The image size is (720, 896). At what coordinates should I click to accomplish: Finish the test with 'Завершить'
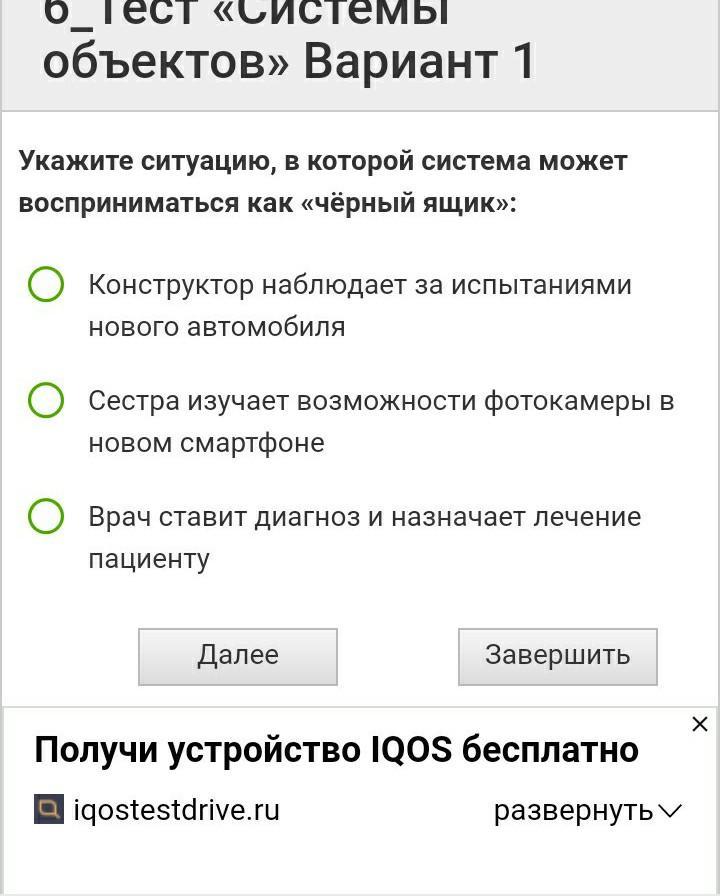tap(557, 656)
